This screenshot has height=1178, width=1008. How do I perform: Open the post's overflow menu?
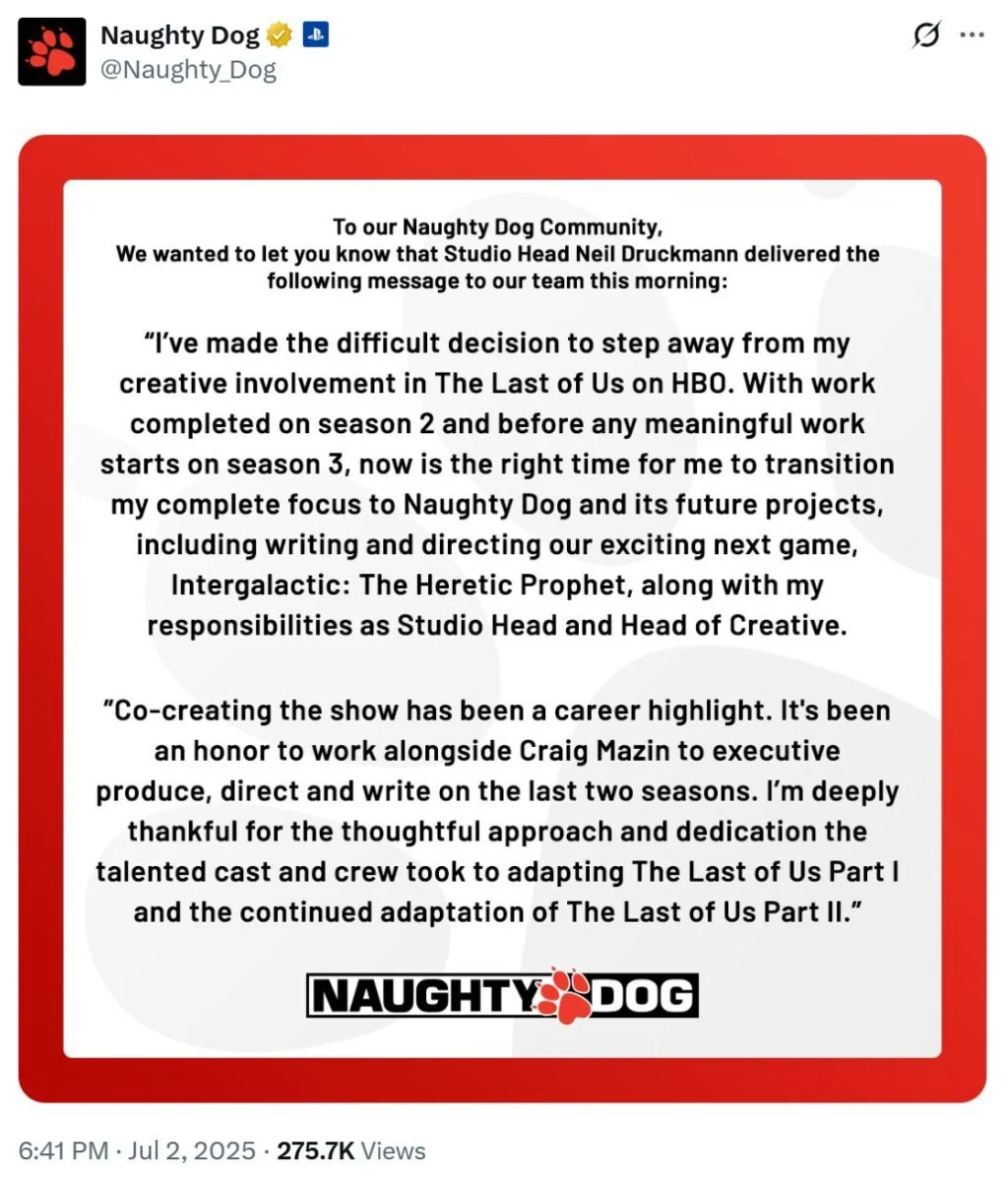pos(972,35)
